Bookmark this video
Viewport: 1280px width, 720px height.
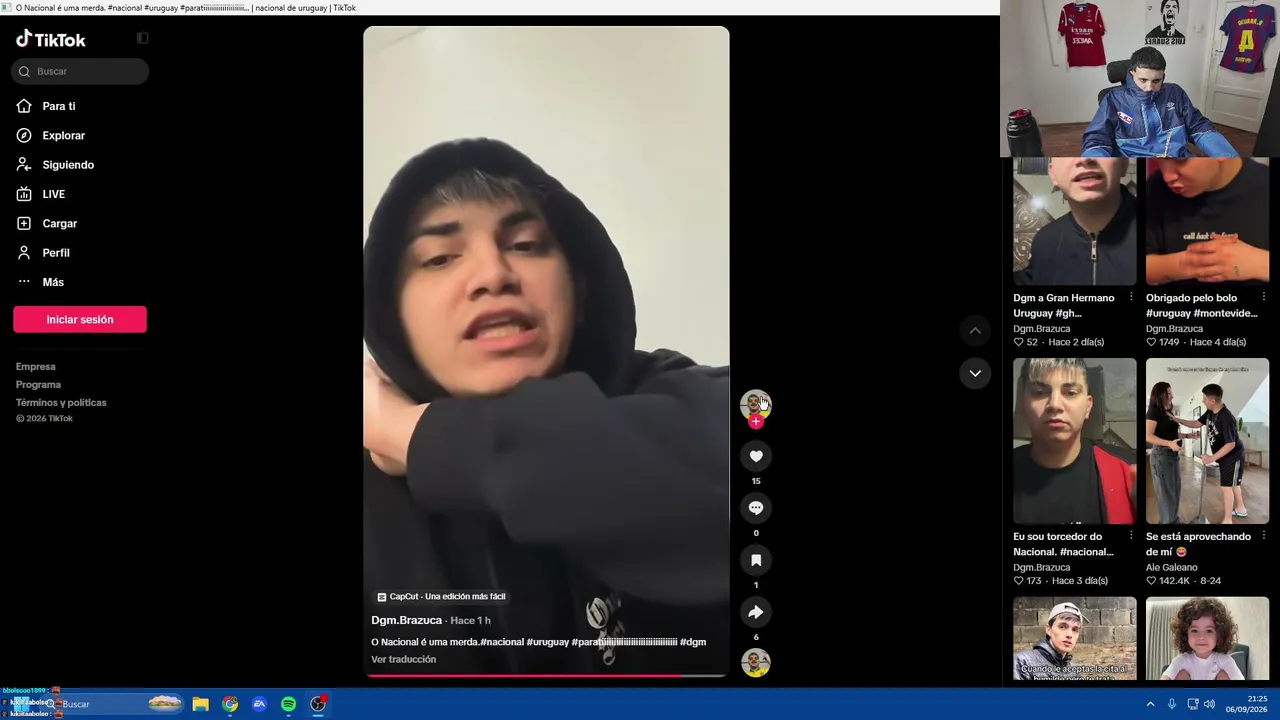pos(756,560)
